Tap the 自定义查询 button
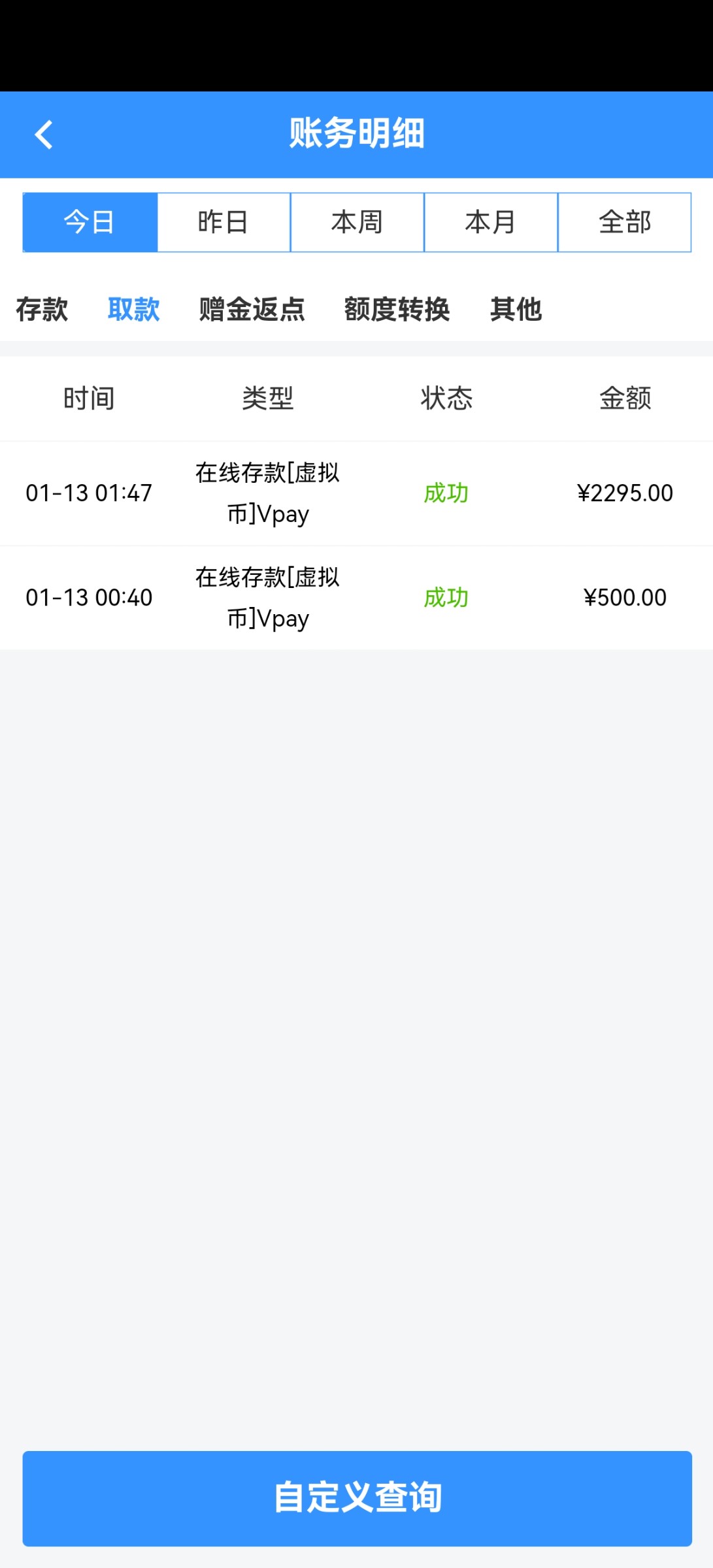This screenshot has width=713, height=1568. (357, 1497)
